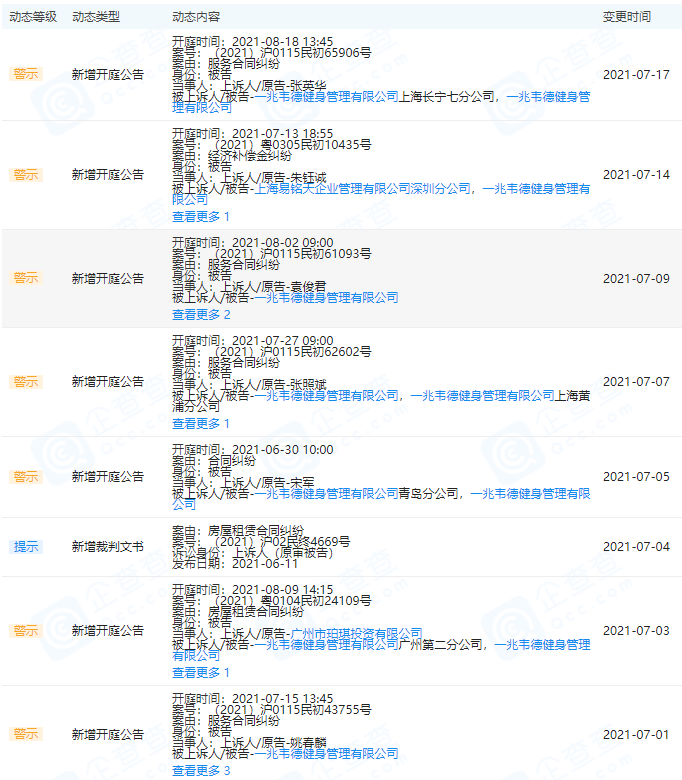Open the 广州市珀琪投资有限公司 plaintiff link
682x780 pixels.
coord(356,634)
